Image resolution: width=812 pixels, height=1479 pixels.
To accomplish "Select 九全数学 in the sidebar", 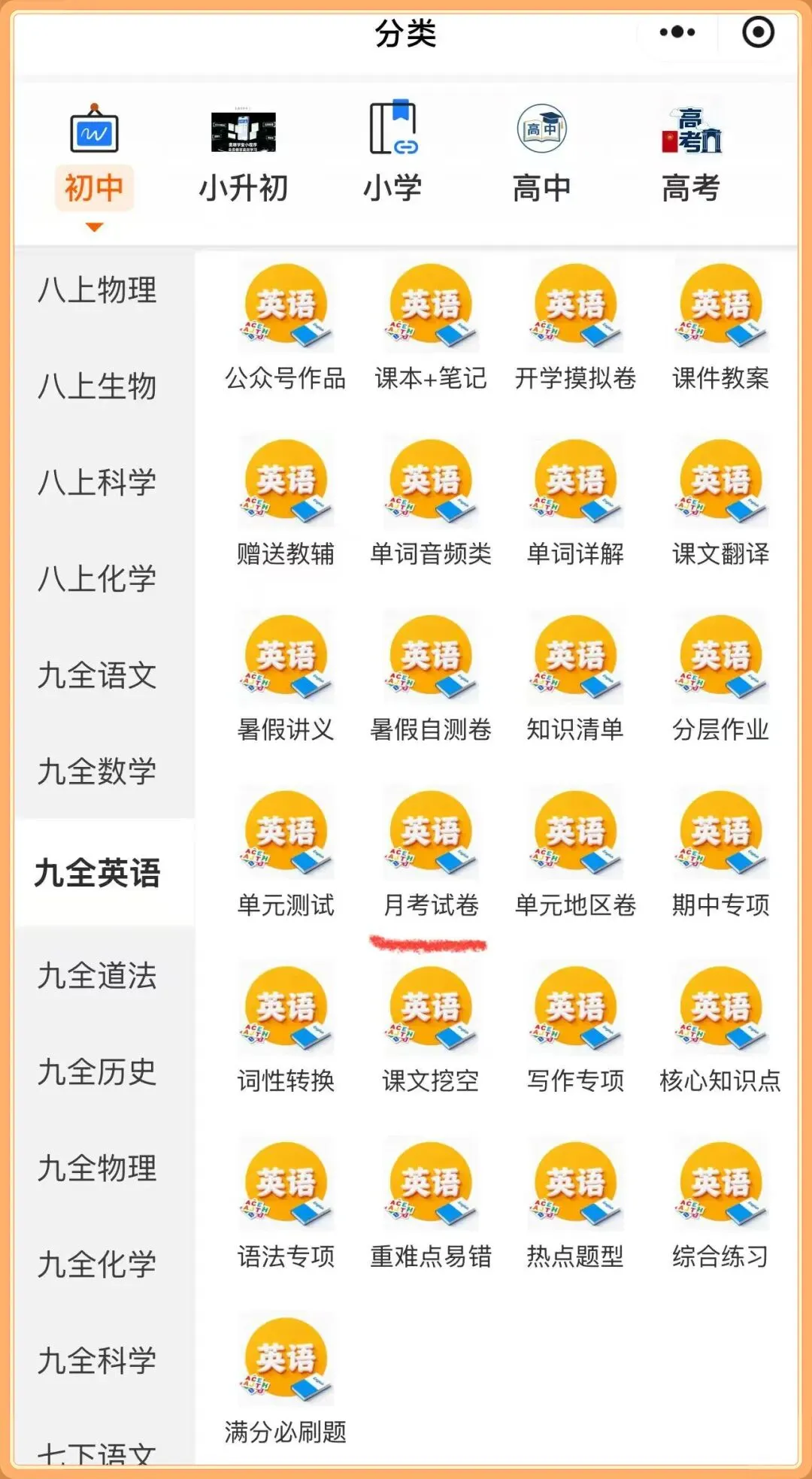I will point(98,771).
